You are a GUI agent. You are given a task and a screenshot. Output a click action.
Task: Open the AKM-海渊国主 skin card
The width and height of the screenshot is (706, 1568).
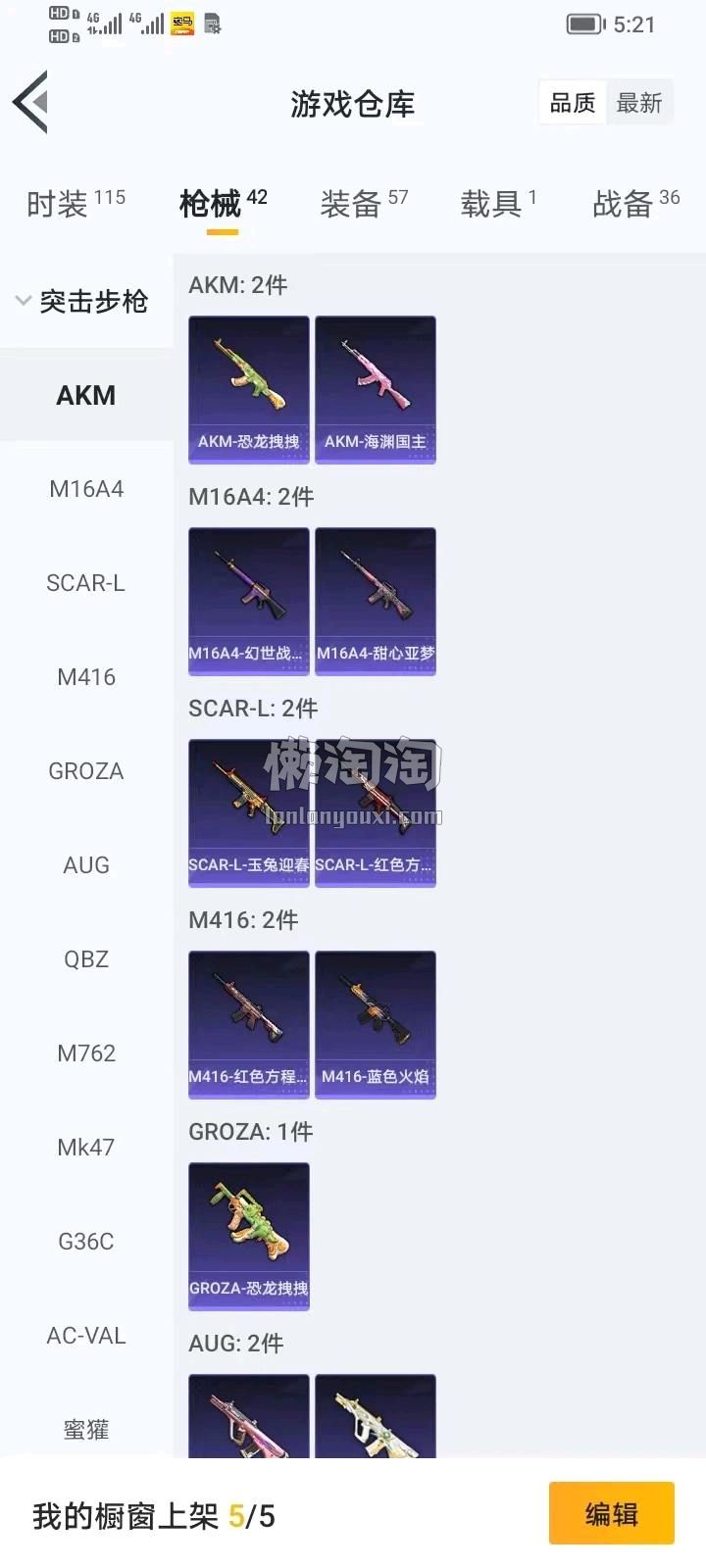pos(376,389)
